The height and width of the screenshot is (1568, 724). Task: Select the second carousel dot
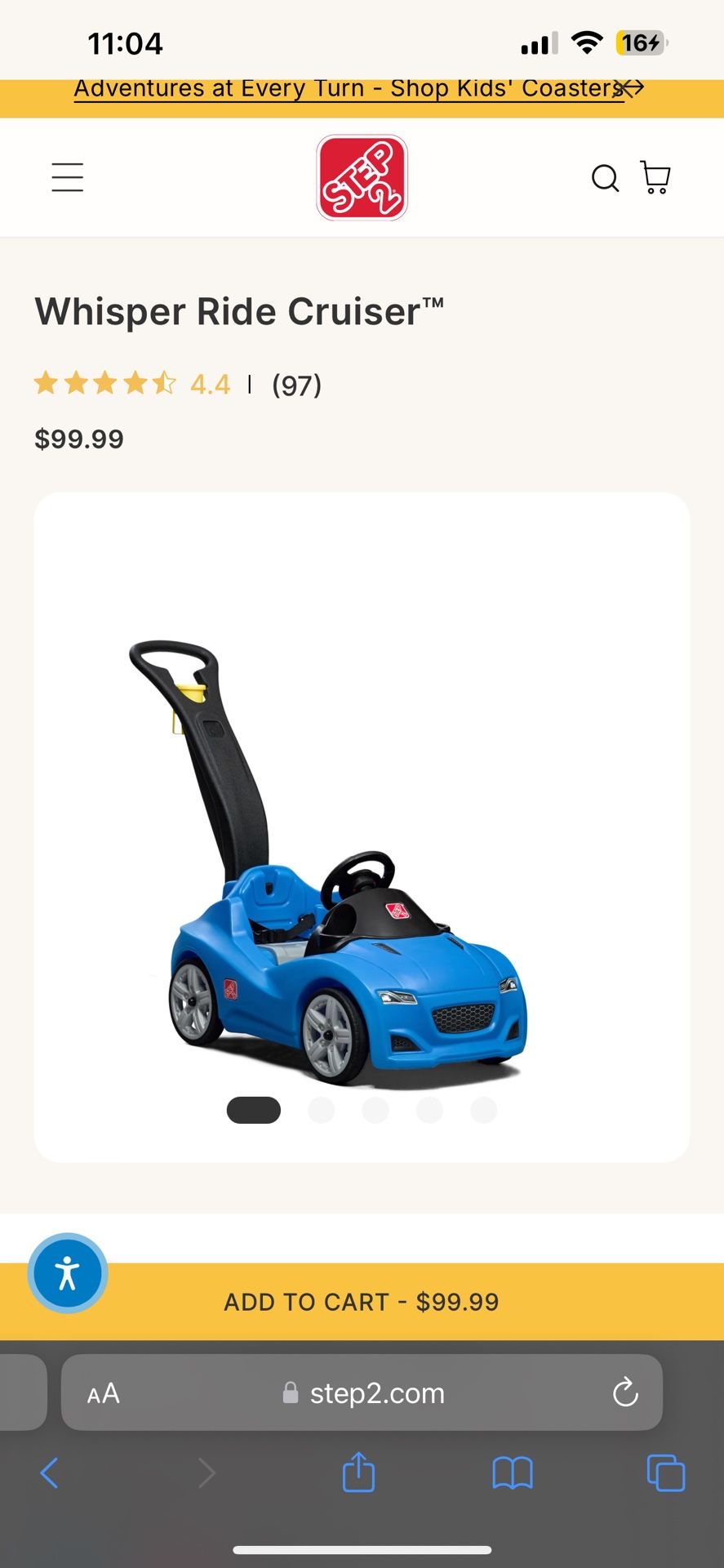coord(322,1110)
